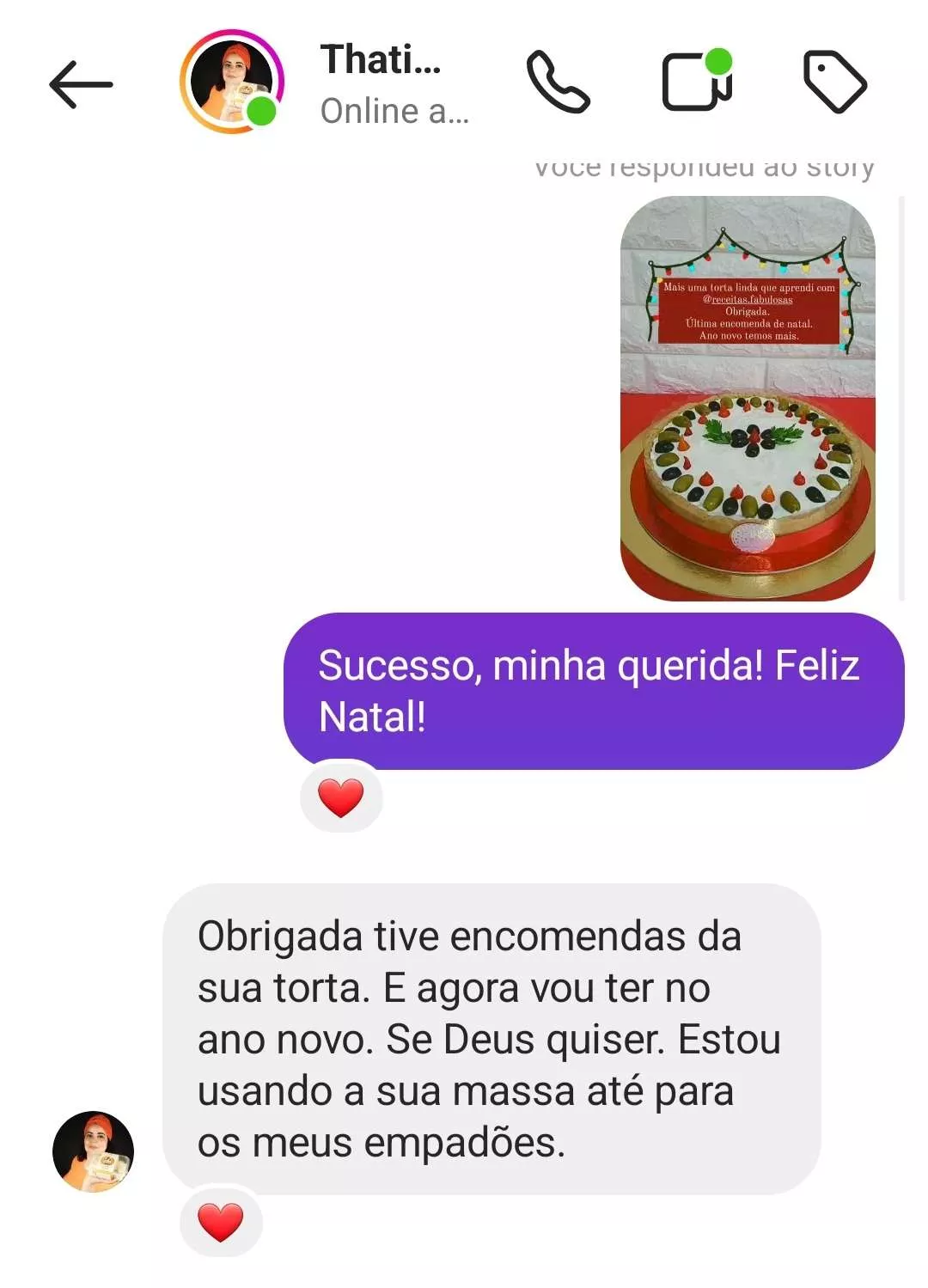Open Thati's story from the header avatar
The image size is (928, 1288).
(x=231, y=82)
